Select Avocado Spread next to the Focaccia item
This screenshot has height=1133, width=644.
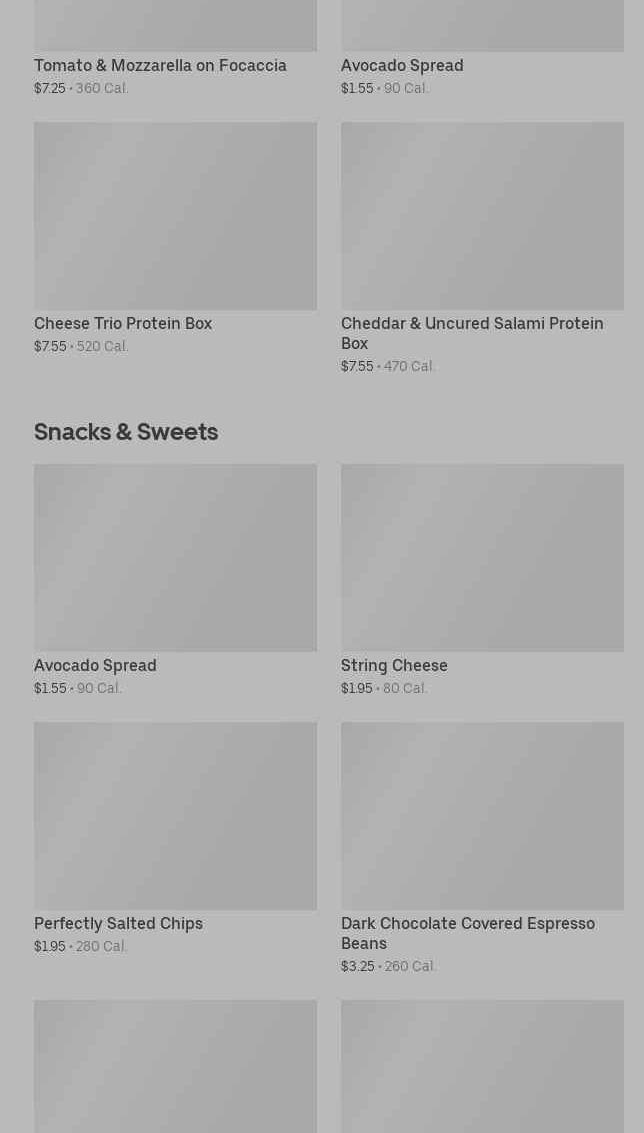[x=402, y=66]
